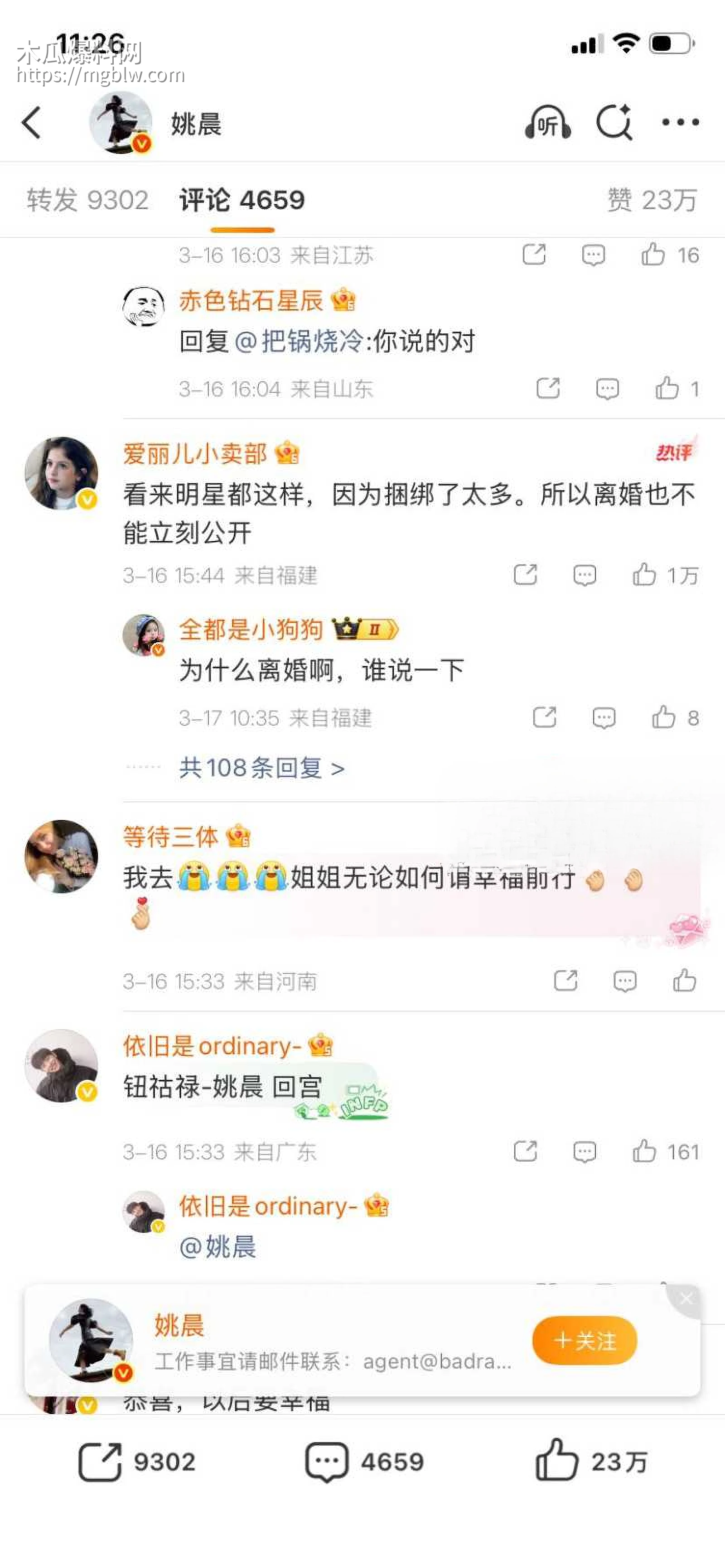Screen dimensions: 725x1568
Task: Open the more options icon in top bar
Action: pos(680,122)
